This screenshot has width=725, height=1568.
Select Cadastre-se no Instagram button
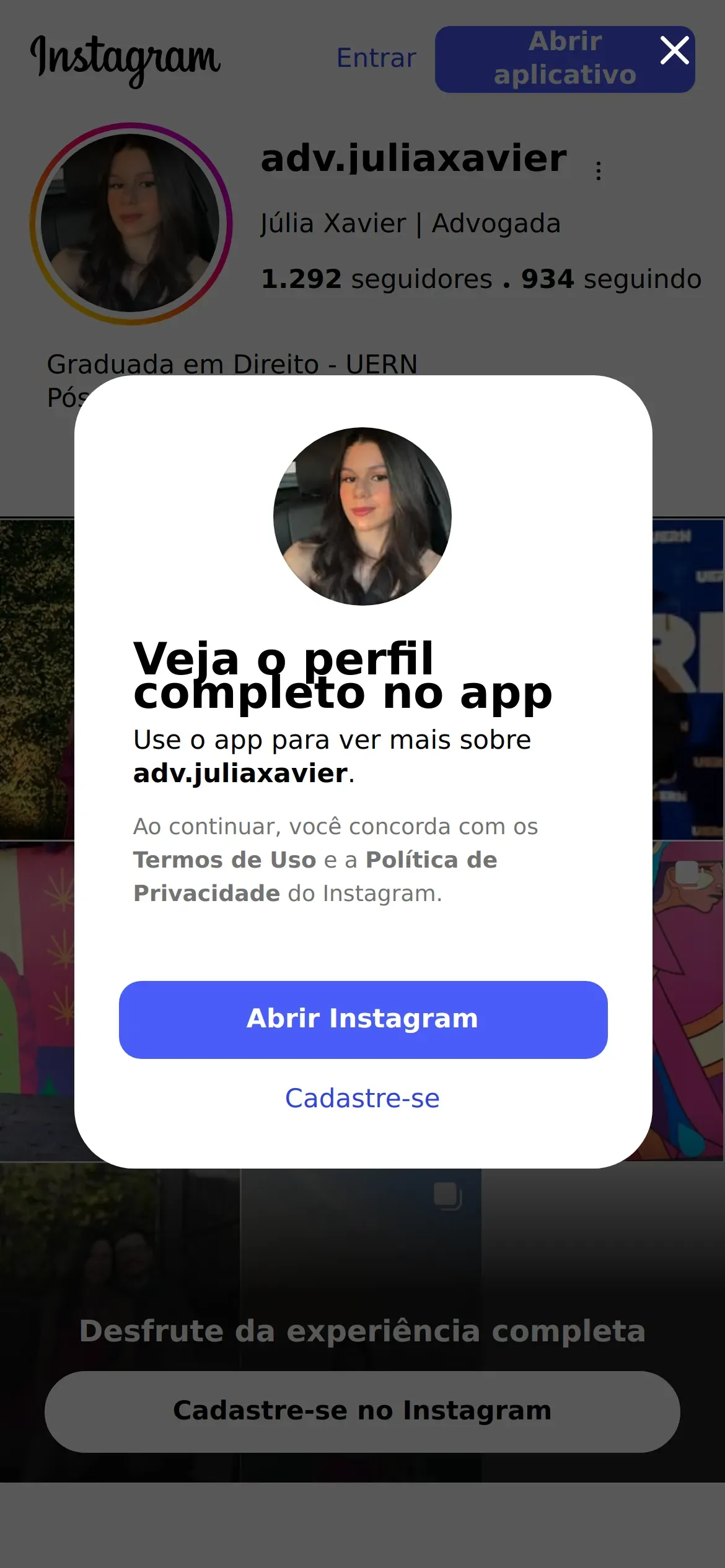[x=362, y=1411]
